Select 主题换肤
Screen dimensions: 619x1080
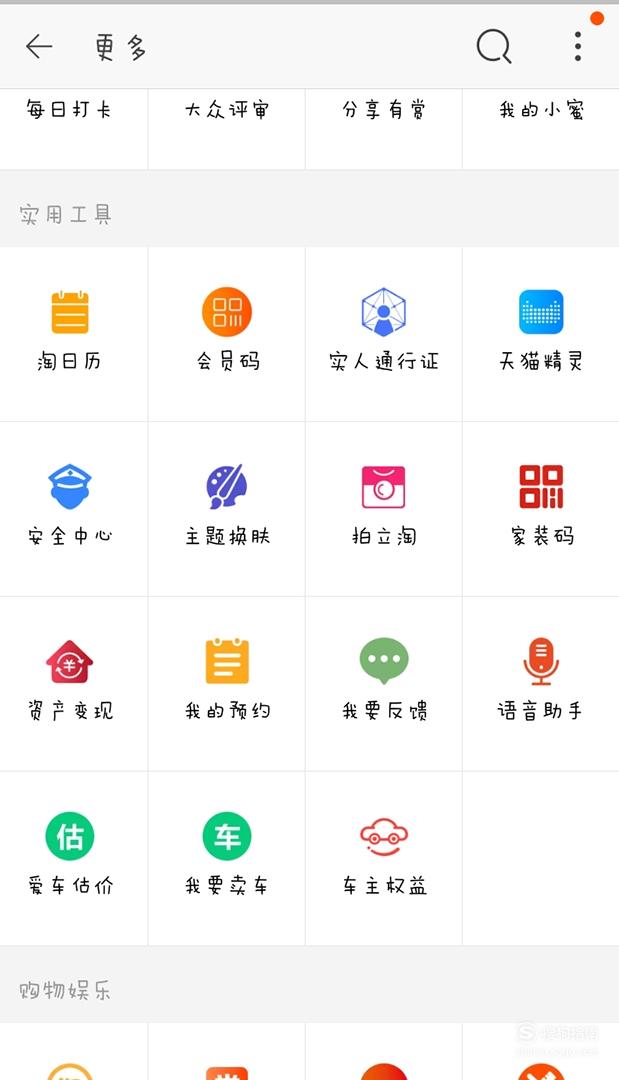click(227, 509)
